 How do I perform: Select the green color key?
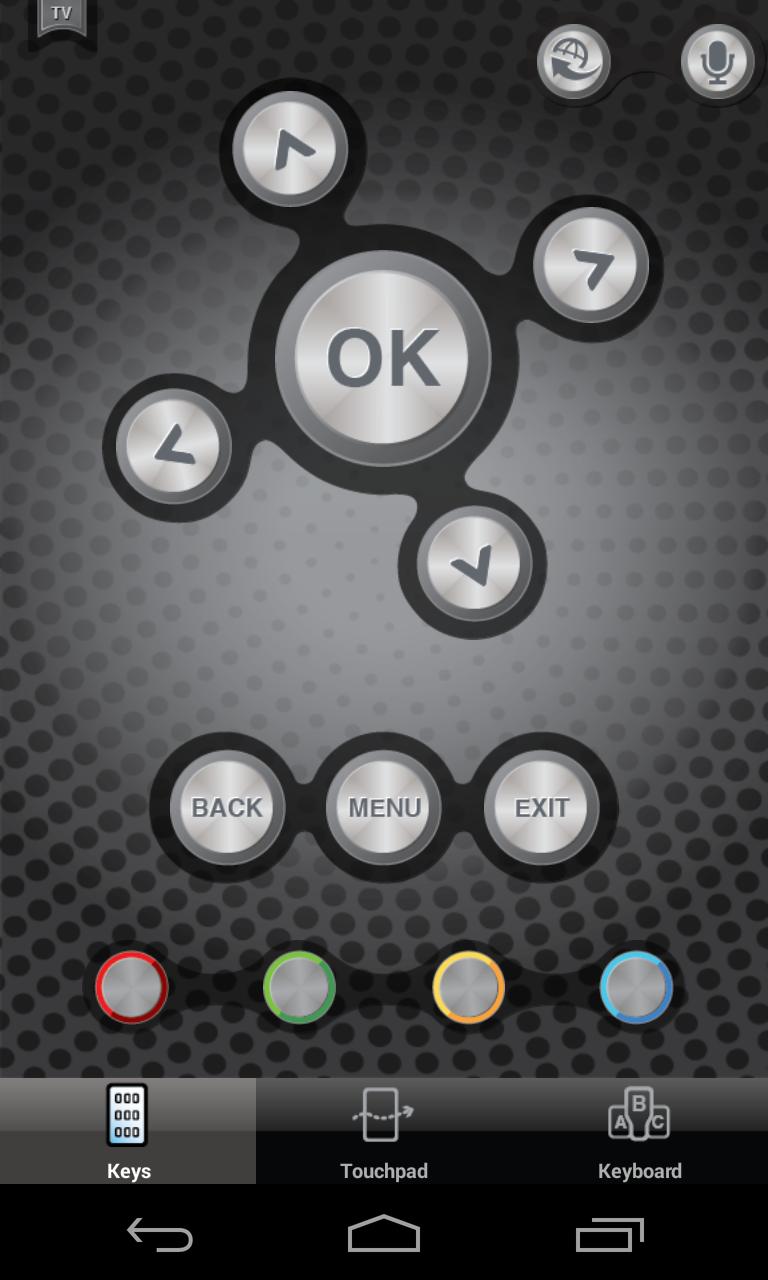click(x=299, y=988)
